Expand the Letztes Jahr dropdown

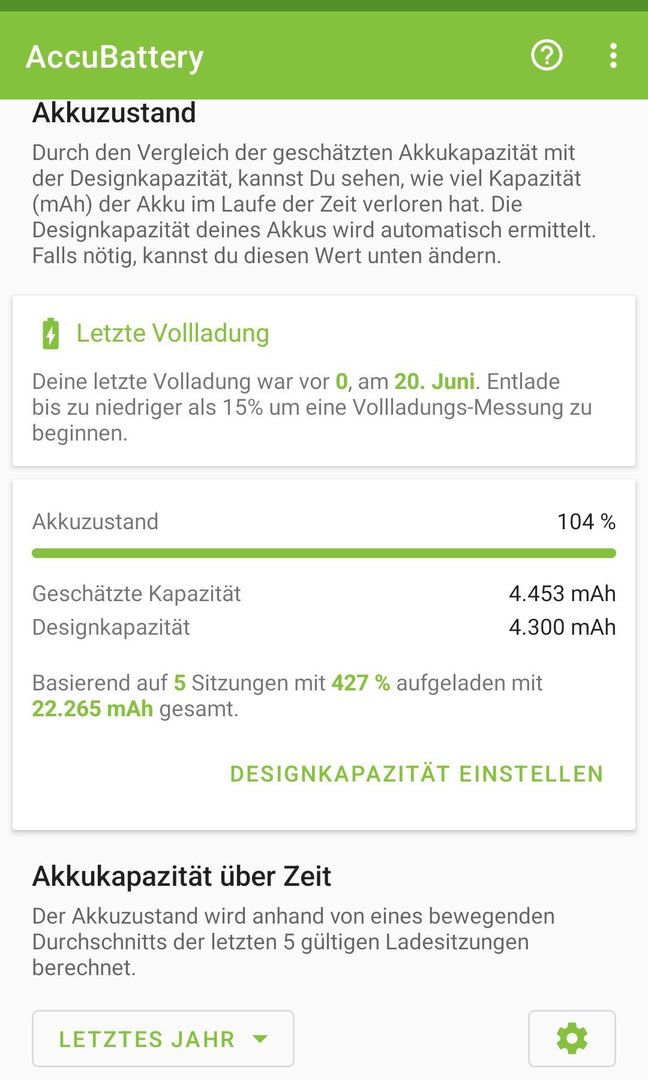tap(163, 1039)
